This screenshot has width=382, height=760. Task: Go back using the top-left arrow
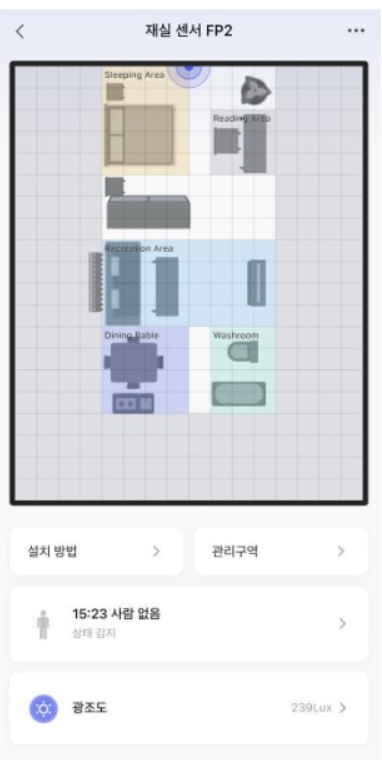coord(19,32)
